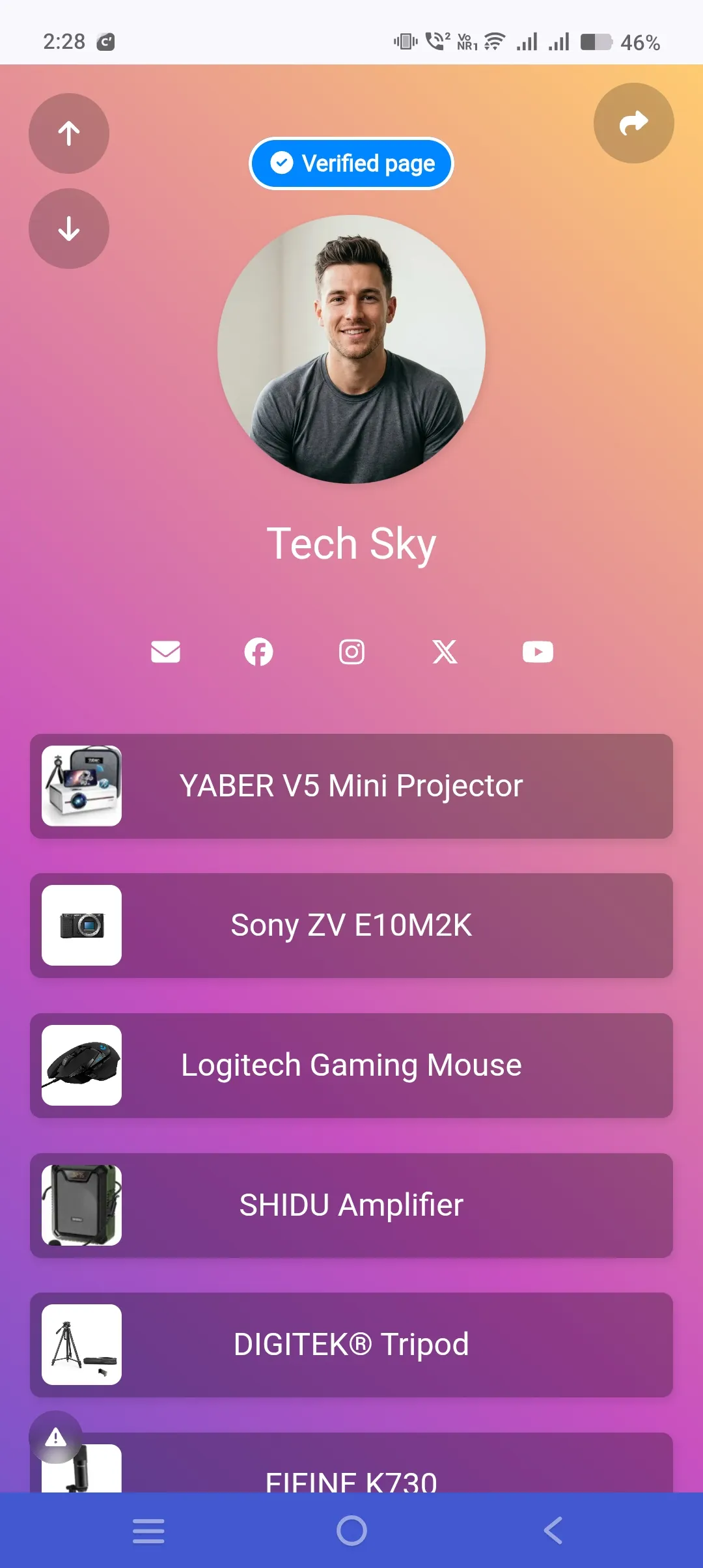Open the Facebook profile link

click(258, 652)
